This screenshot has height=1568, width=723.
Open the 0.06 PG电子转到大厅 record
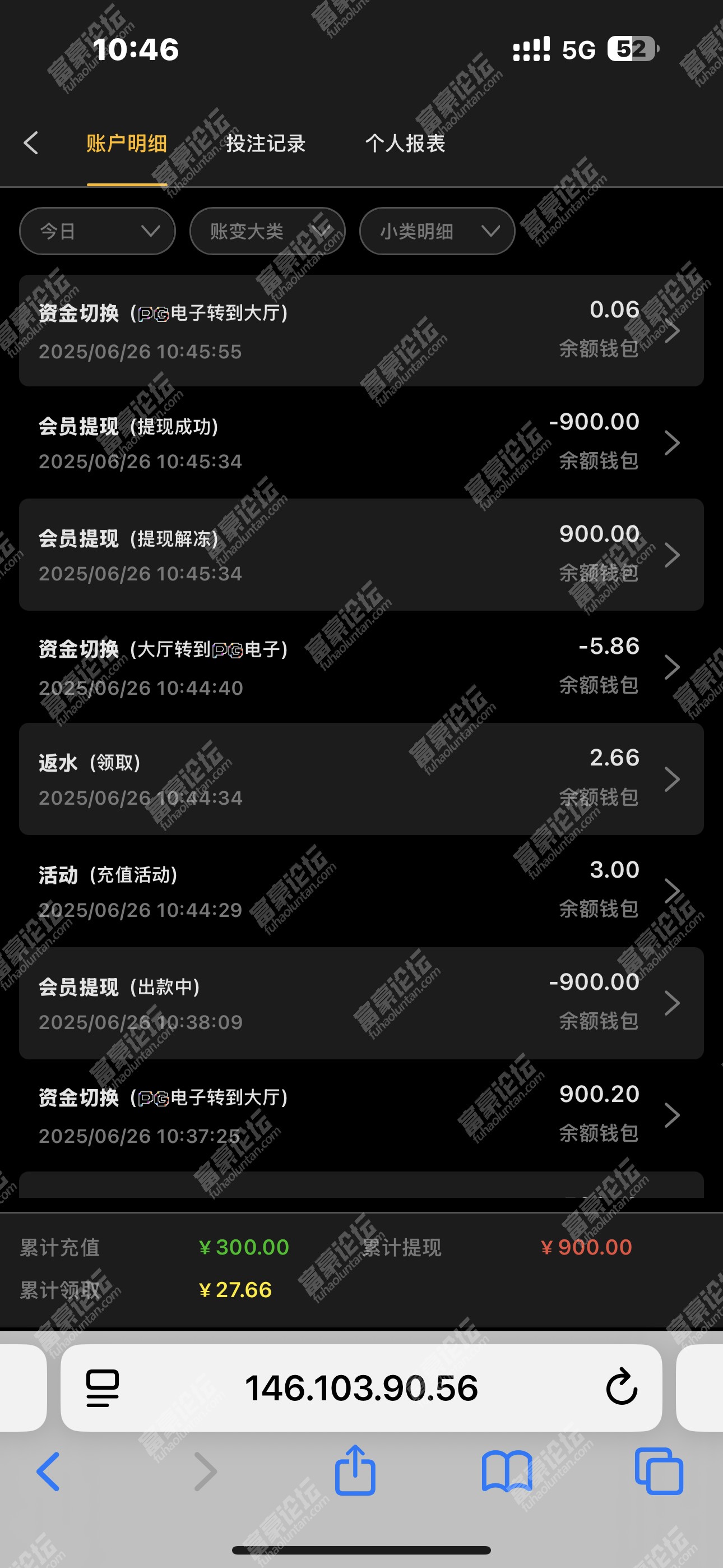361,330
